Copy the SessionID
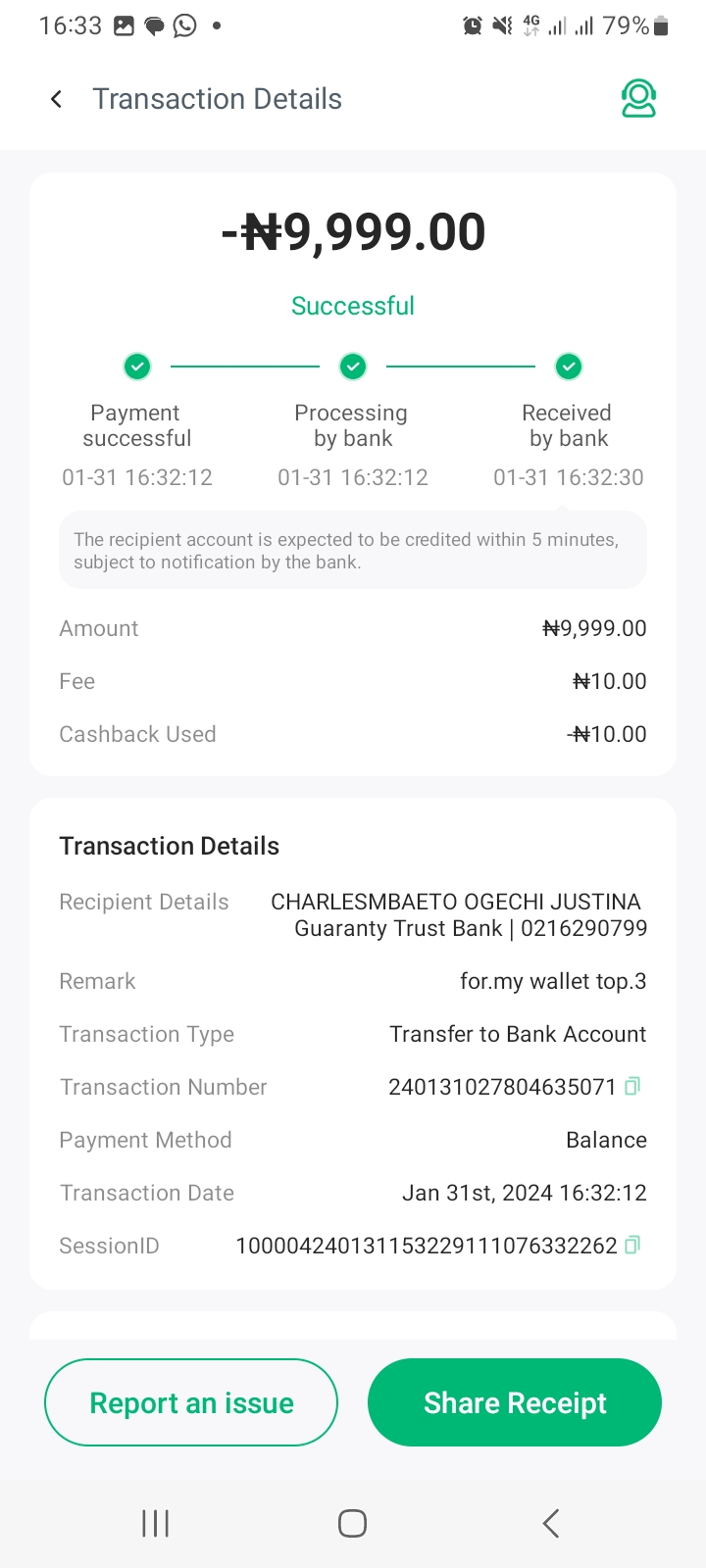This screenshot has height=1568, width=706. pos(632,1245)
